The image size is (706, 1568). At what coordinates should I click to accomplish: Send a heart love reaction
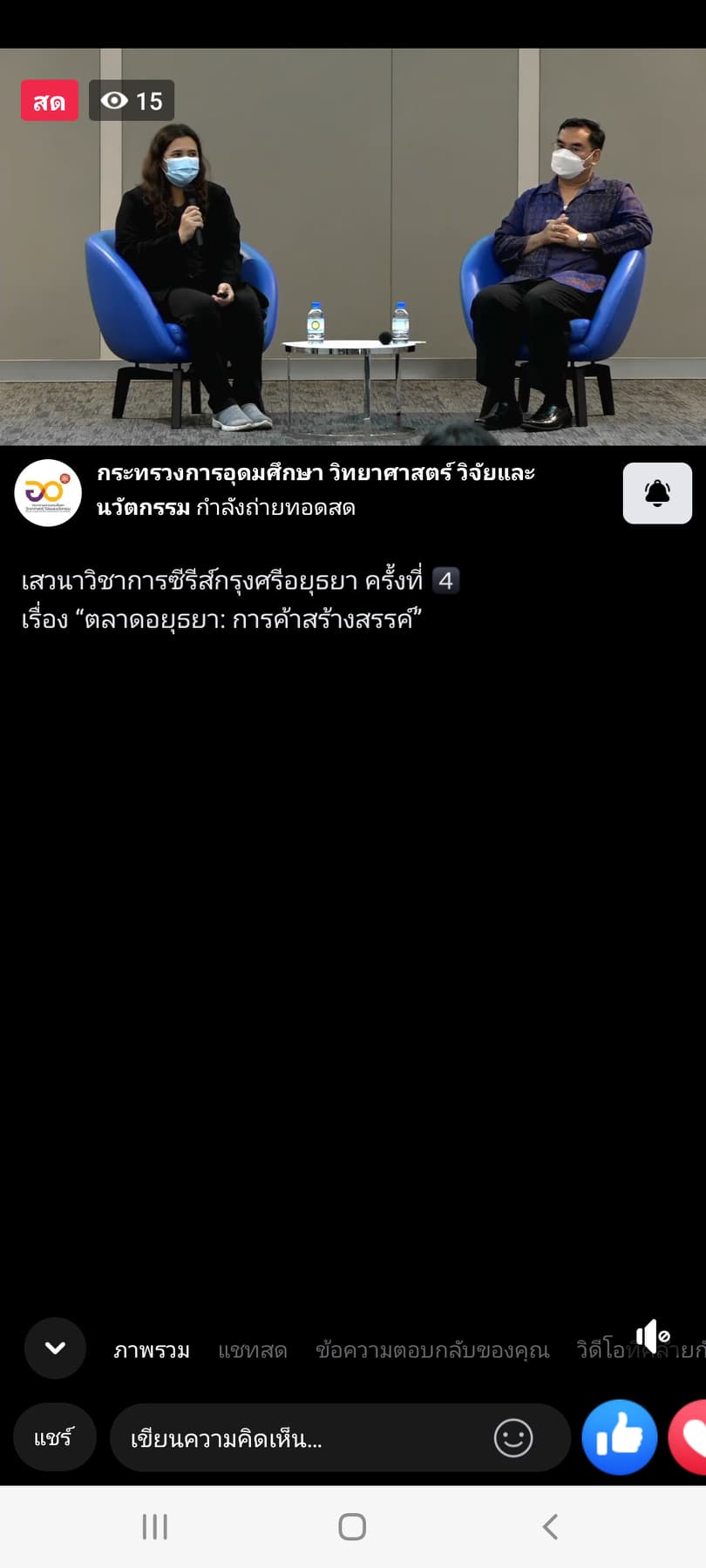coord(690,1437)
